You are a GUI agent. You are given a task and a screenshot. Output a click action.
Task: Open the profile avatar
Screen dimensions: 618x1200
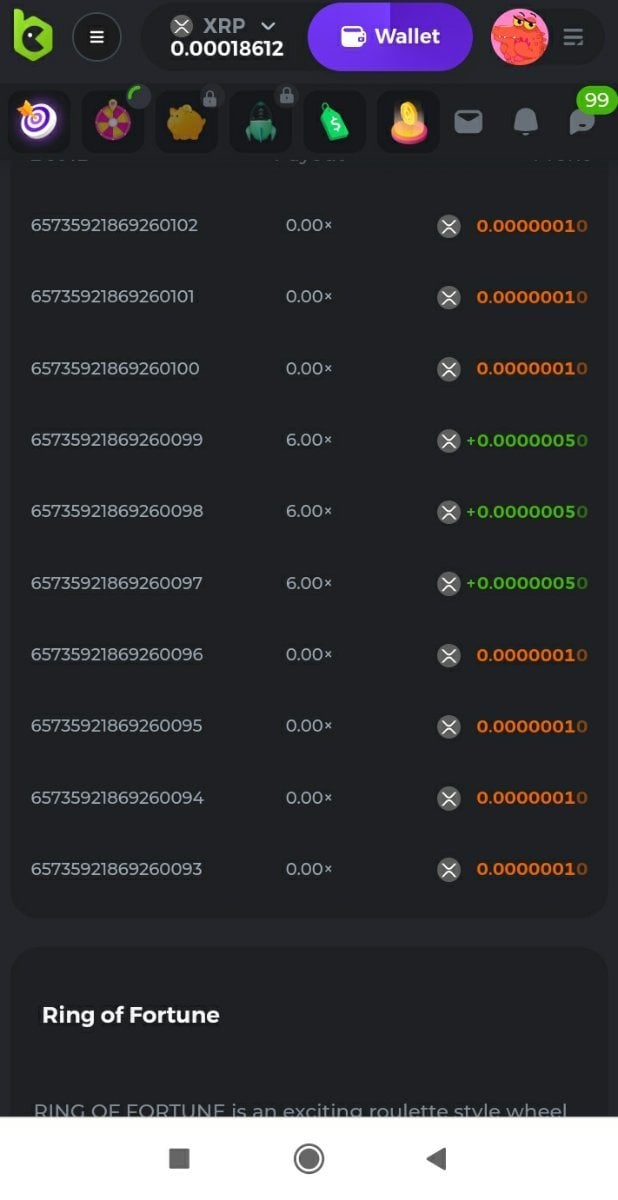pyautogui.click(x=519, y=37)
